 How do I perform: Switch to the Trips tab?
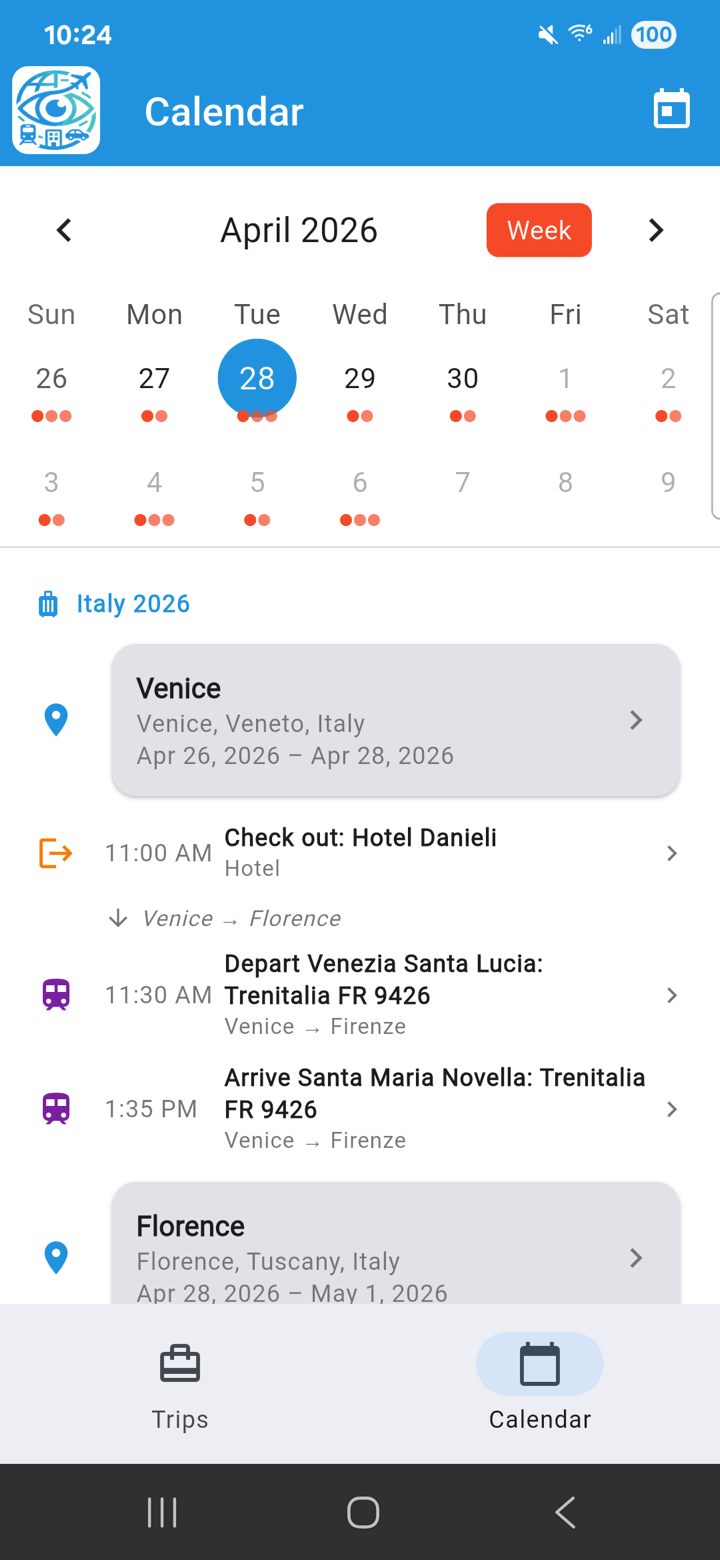point(179,1383)
